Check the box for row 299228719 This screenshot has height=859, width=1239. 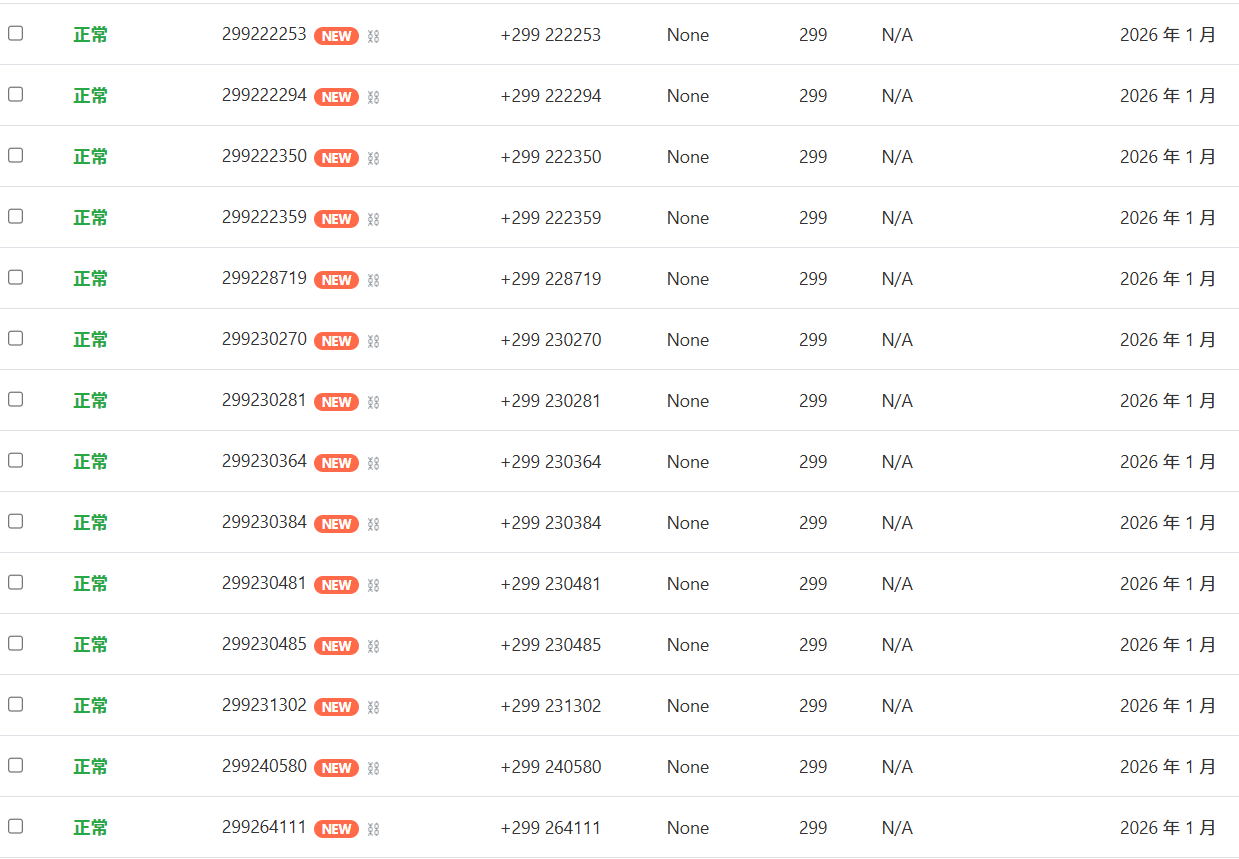point(15,277)
